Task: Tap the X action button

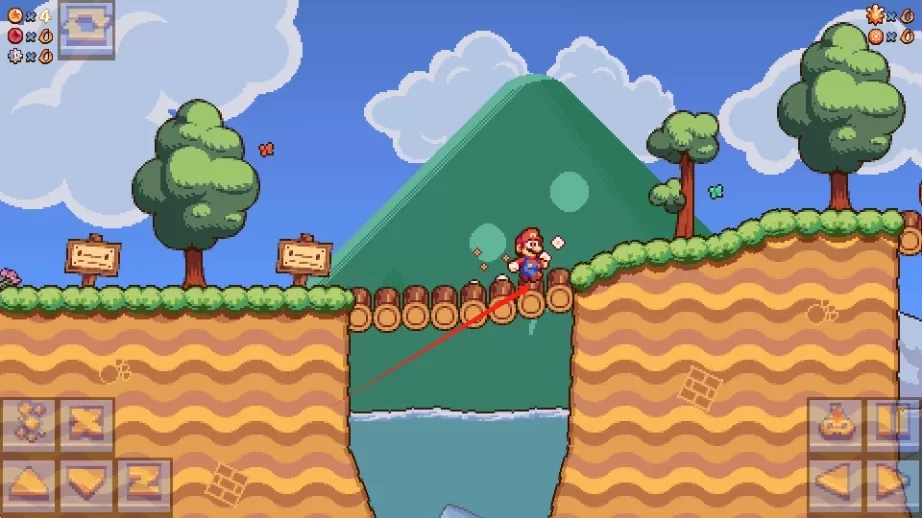Action: pyautogui.click(x=86, y=426)
